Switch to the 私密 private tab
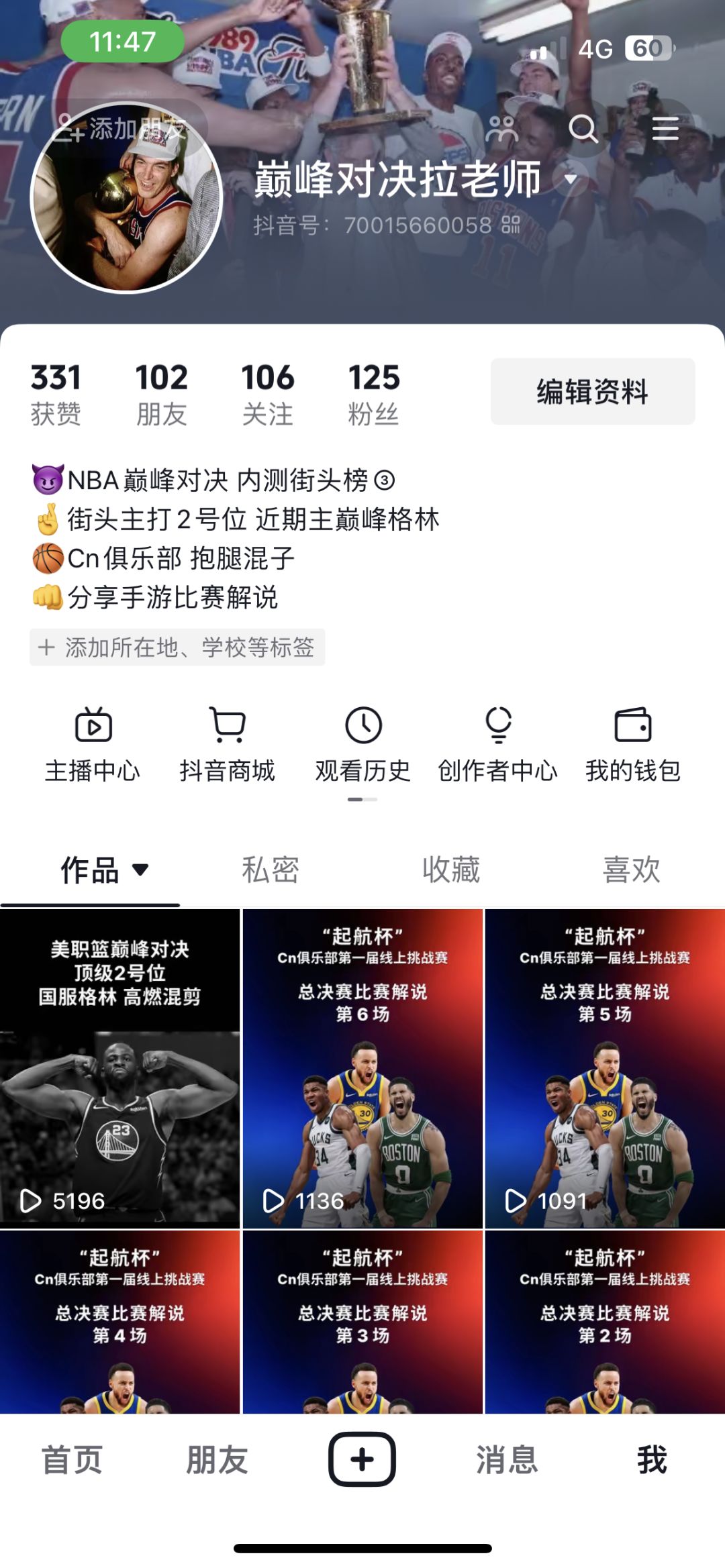The width and height of the screenshot is (725, 1568). [271, 869]
